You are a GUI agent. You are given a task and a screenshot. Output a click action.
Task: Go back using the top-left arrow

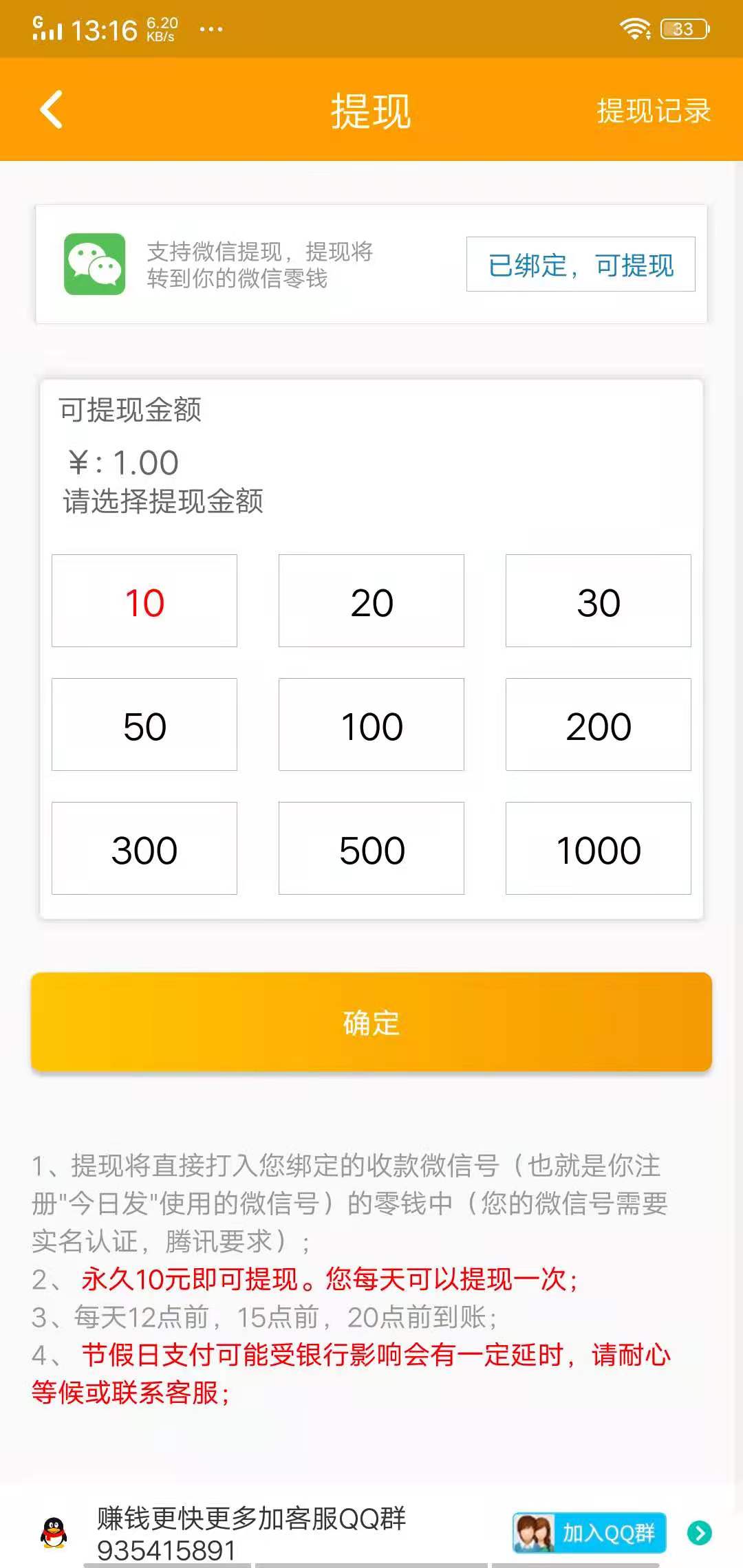(x=52, y=110)
